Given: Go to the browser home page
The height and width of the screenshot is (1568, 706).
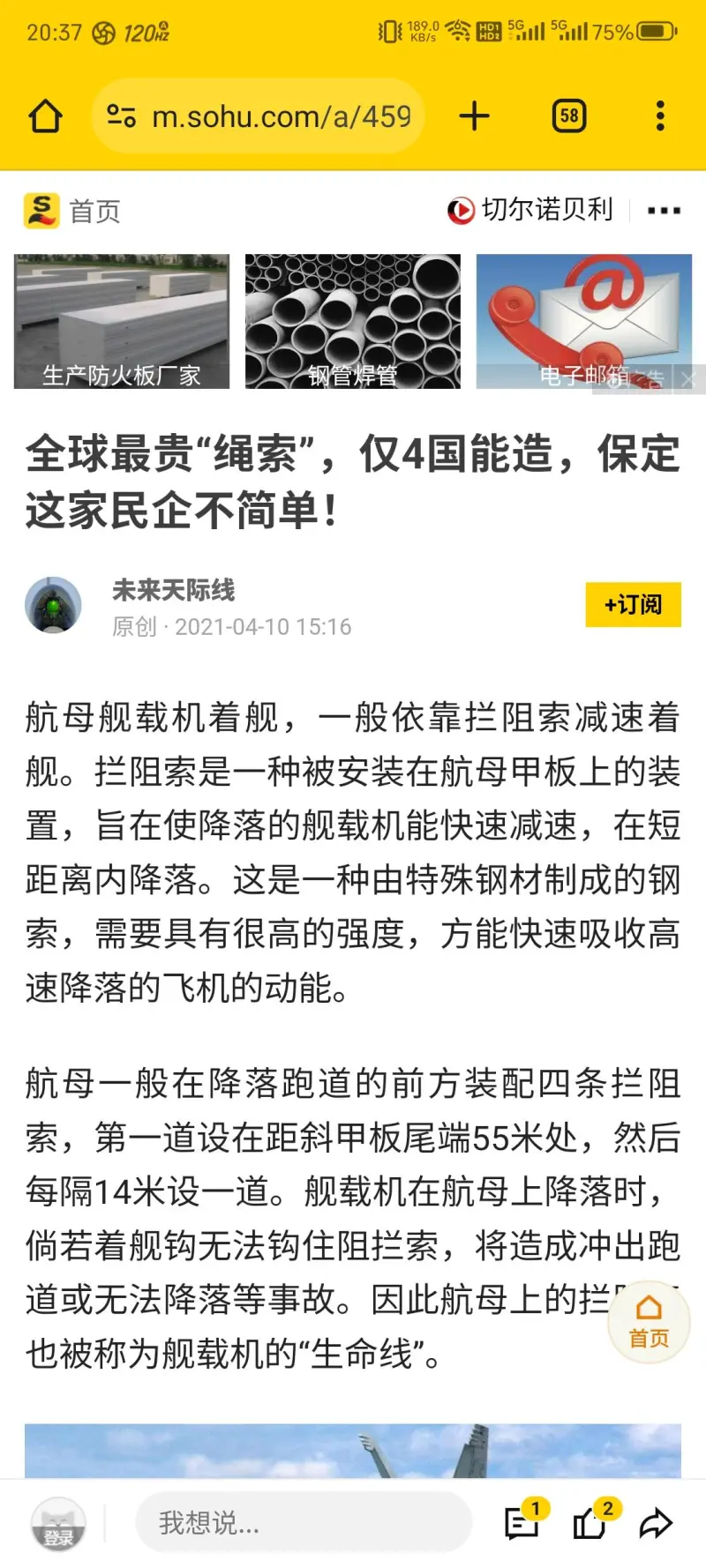Looking at the screenshot, I should [46, 116].
